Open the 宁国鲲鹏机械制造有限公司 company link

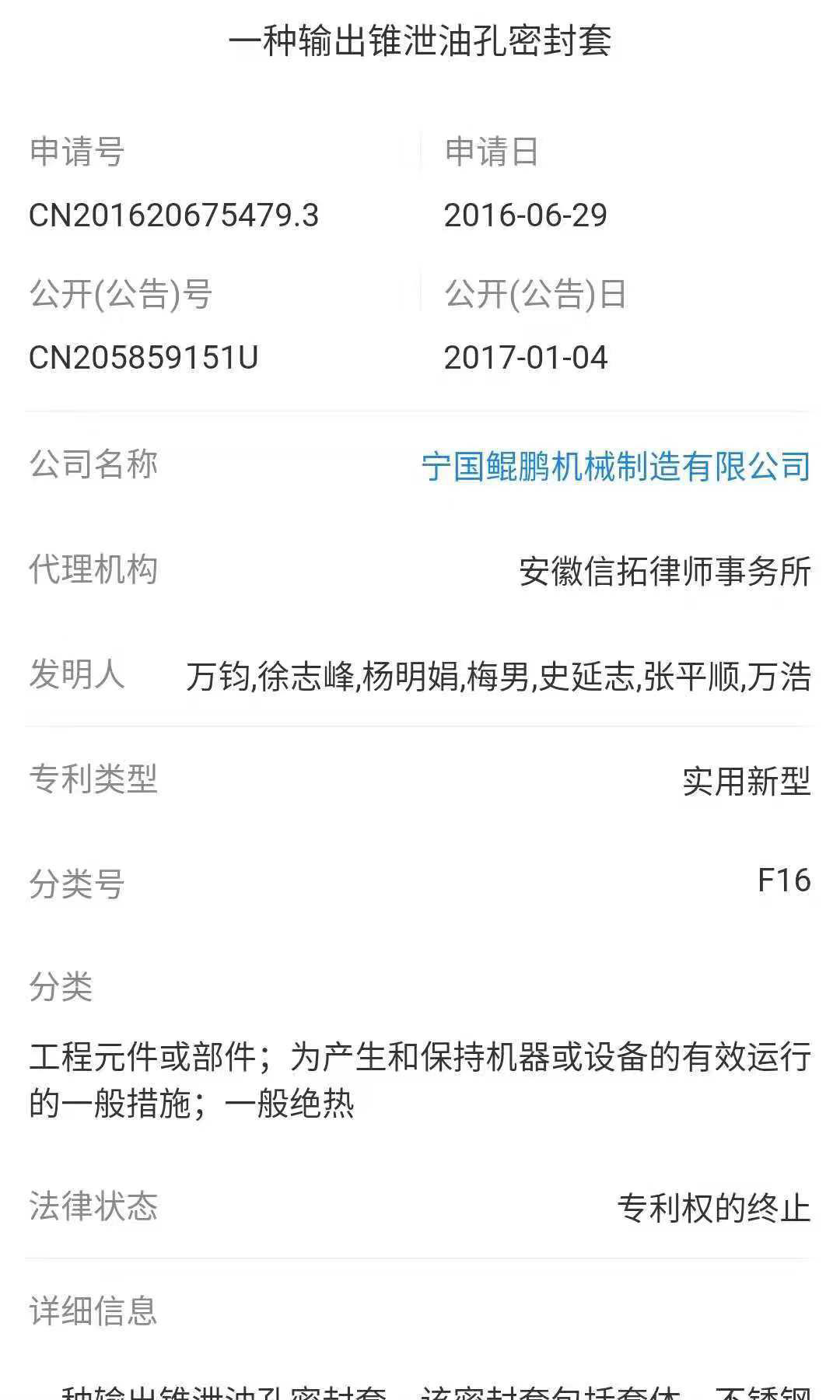click(x=615, y=467)
